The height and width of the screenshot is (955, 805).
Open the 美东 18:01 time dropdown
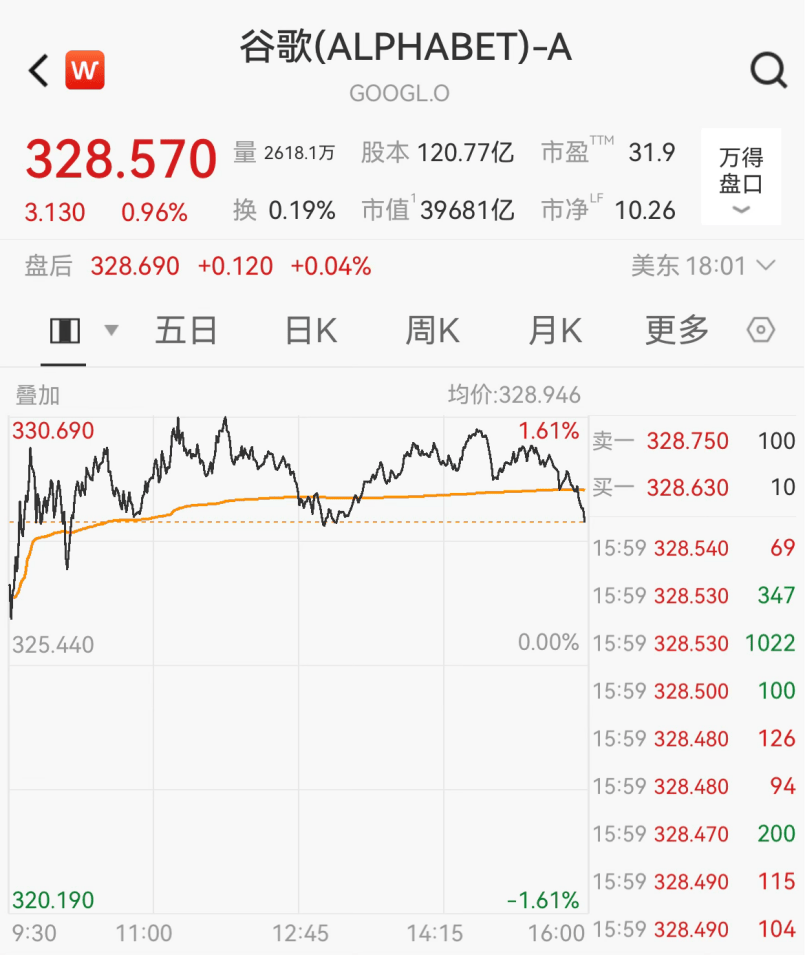703,266
